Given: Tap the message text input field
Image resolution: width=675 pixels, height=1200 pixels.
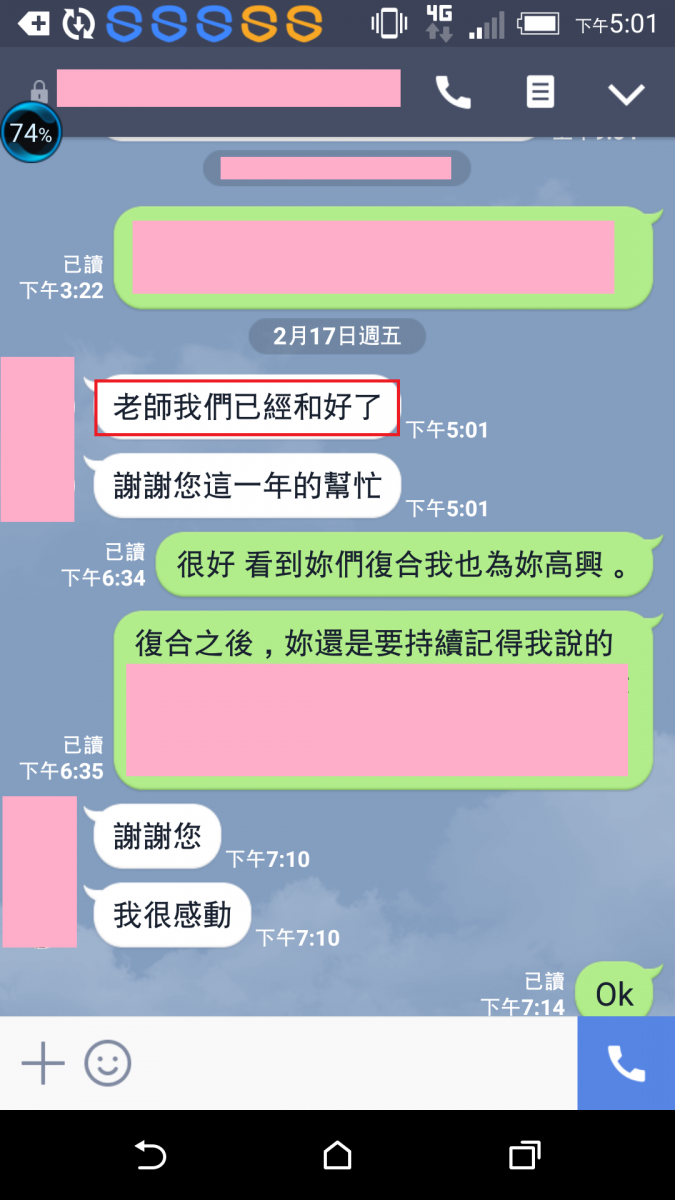Looking at the screenshot, I should pos(350,1063).
